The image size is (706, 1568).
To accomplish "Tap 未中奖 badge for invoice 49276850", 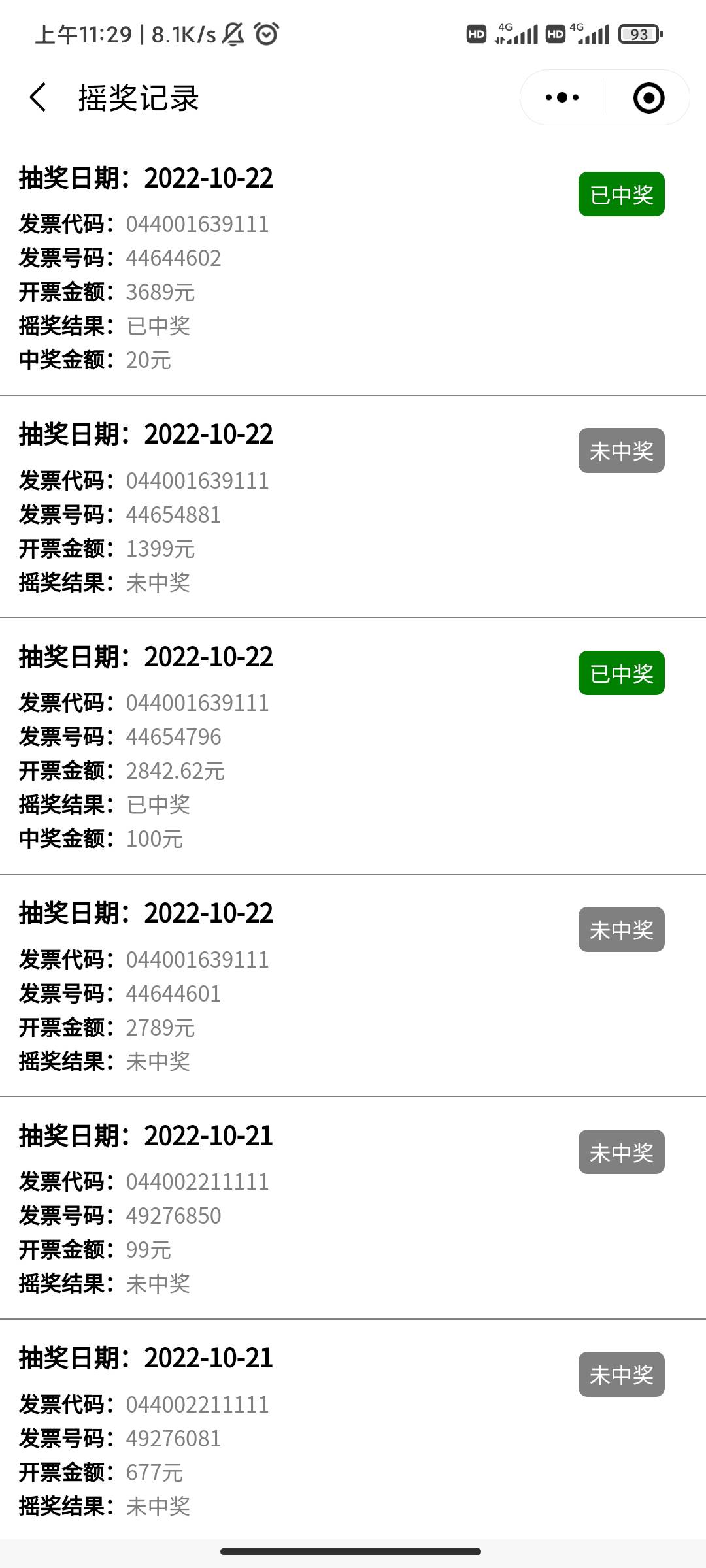I will click(621, 1152).
